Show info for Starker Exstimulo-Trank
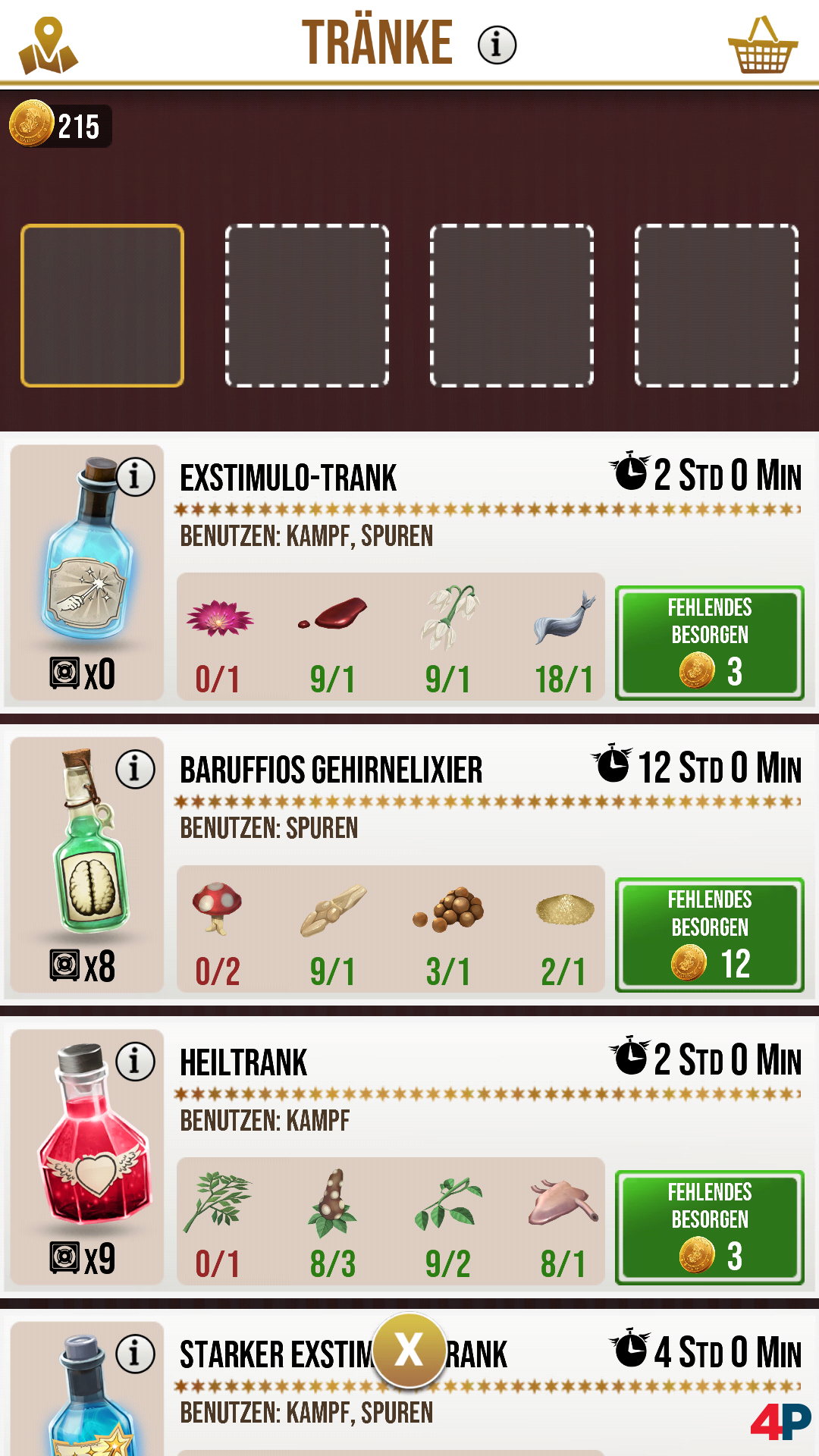The width and height of the screenshot is (819, 1456). point(136,1354)
